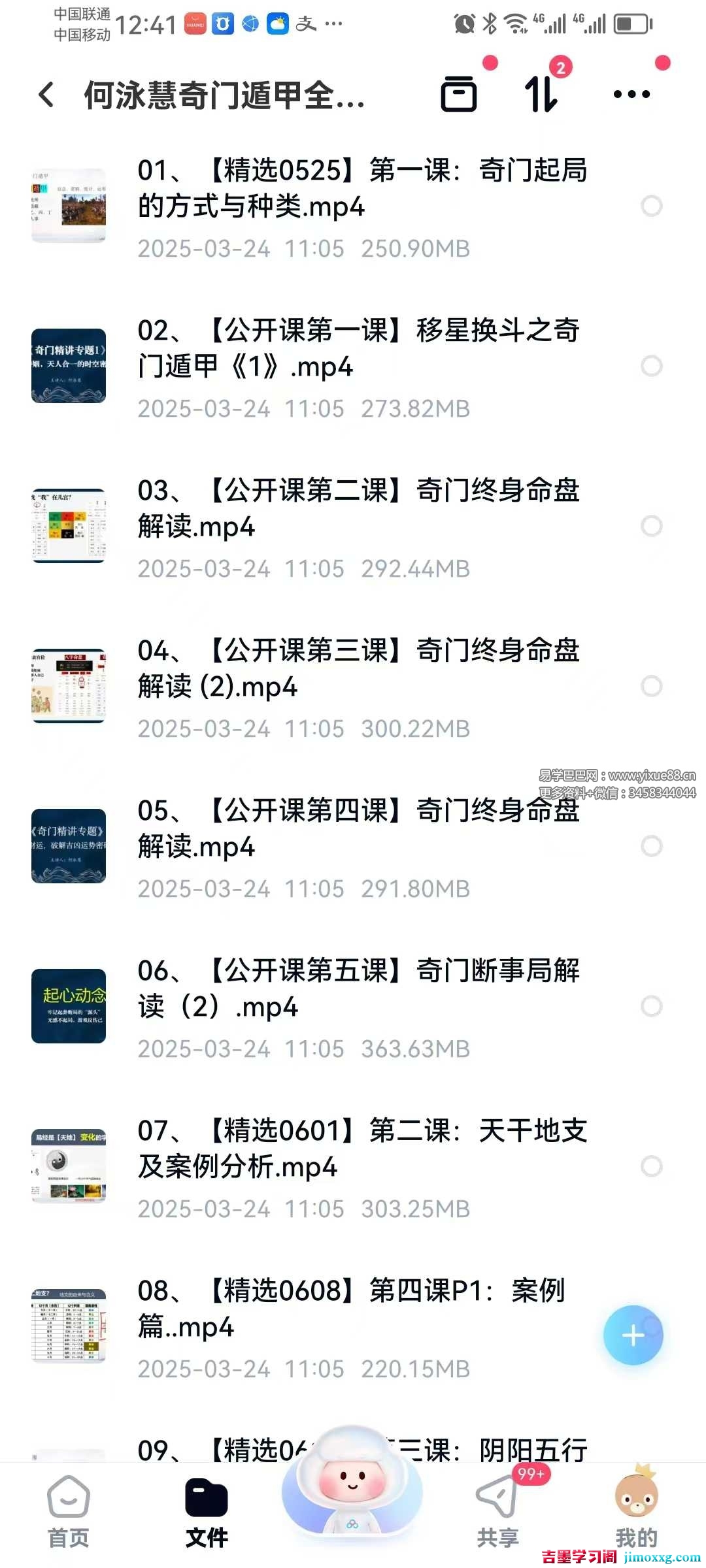This screenshot has width=706, height=1568.
Task: Switch to the 首页 tab
Action: (x=69, y=1511)
